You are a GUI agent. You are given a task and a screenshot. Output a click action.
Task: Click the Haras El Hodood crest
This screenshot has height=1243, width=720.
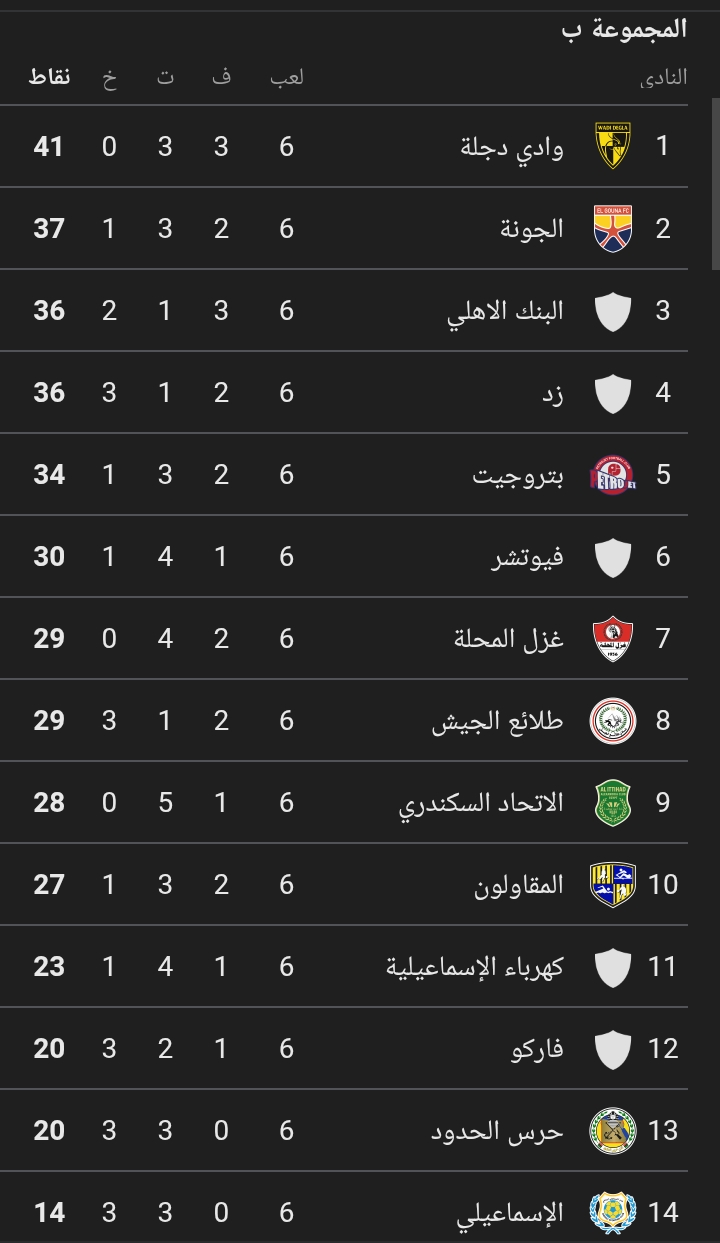(612, 1128)
